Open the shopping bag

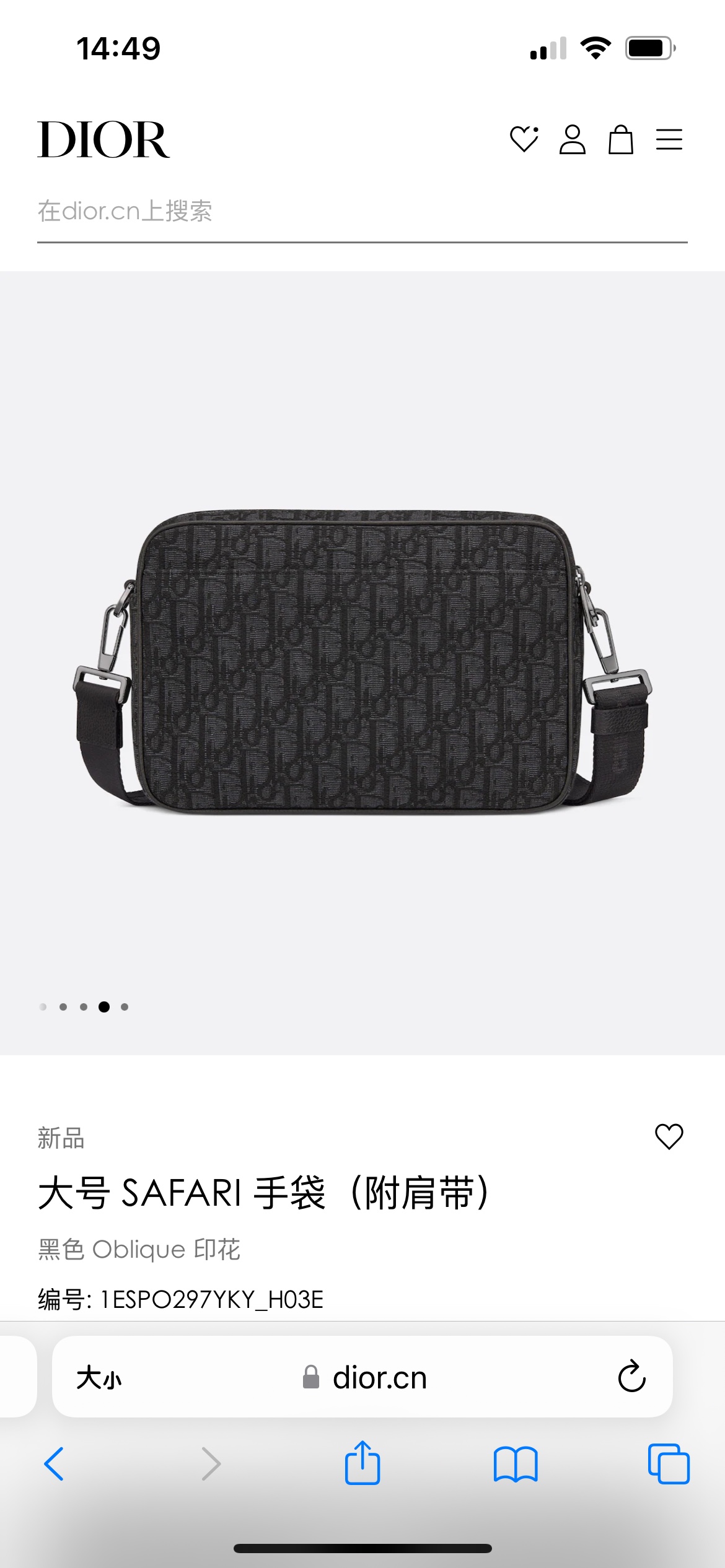pyautogui.click(x=621, y=139)
